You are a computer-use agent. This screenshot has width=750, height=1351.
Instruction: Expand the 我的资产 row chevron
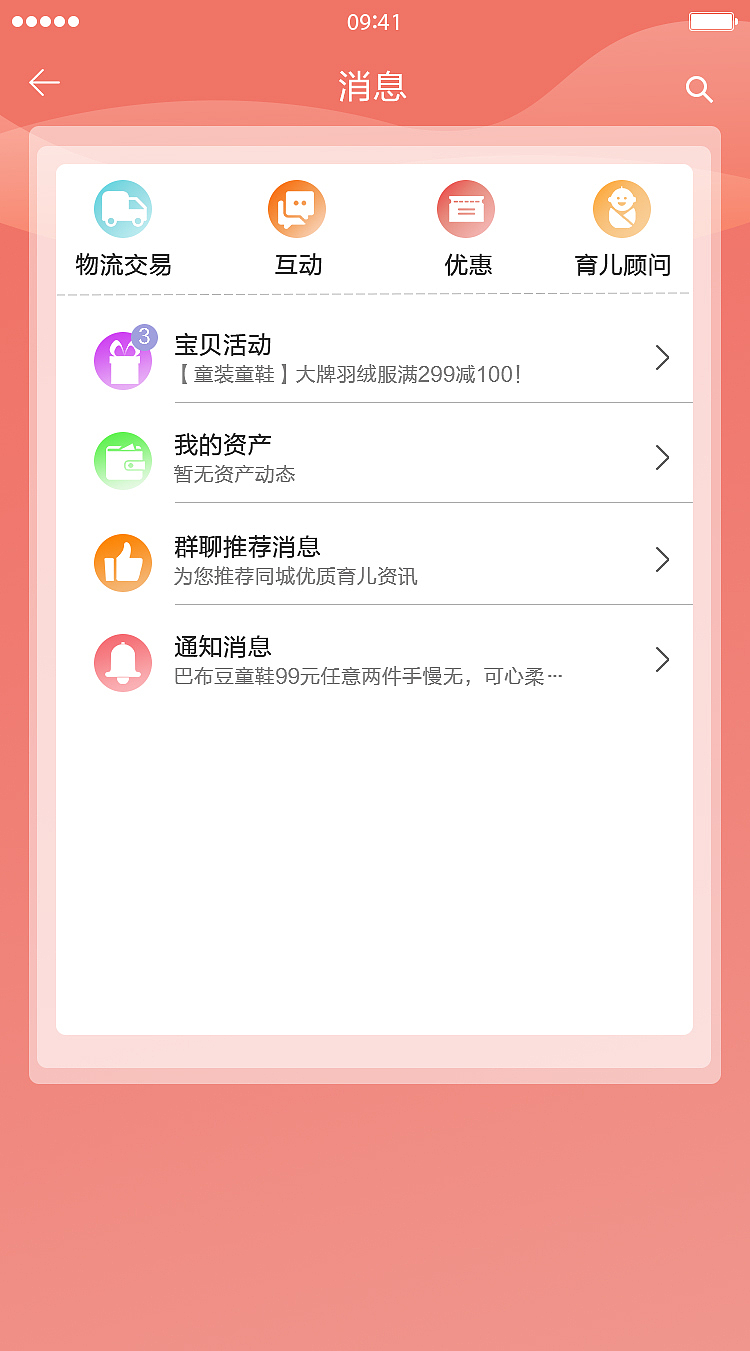point(662,457)
